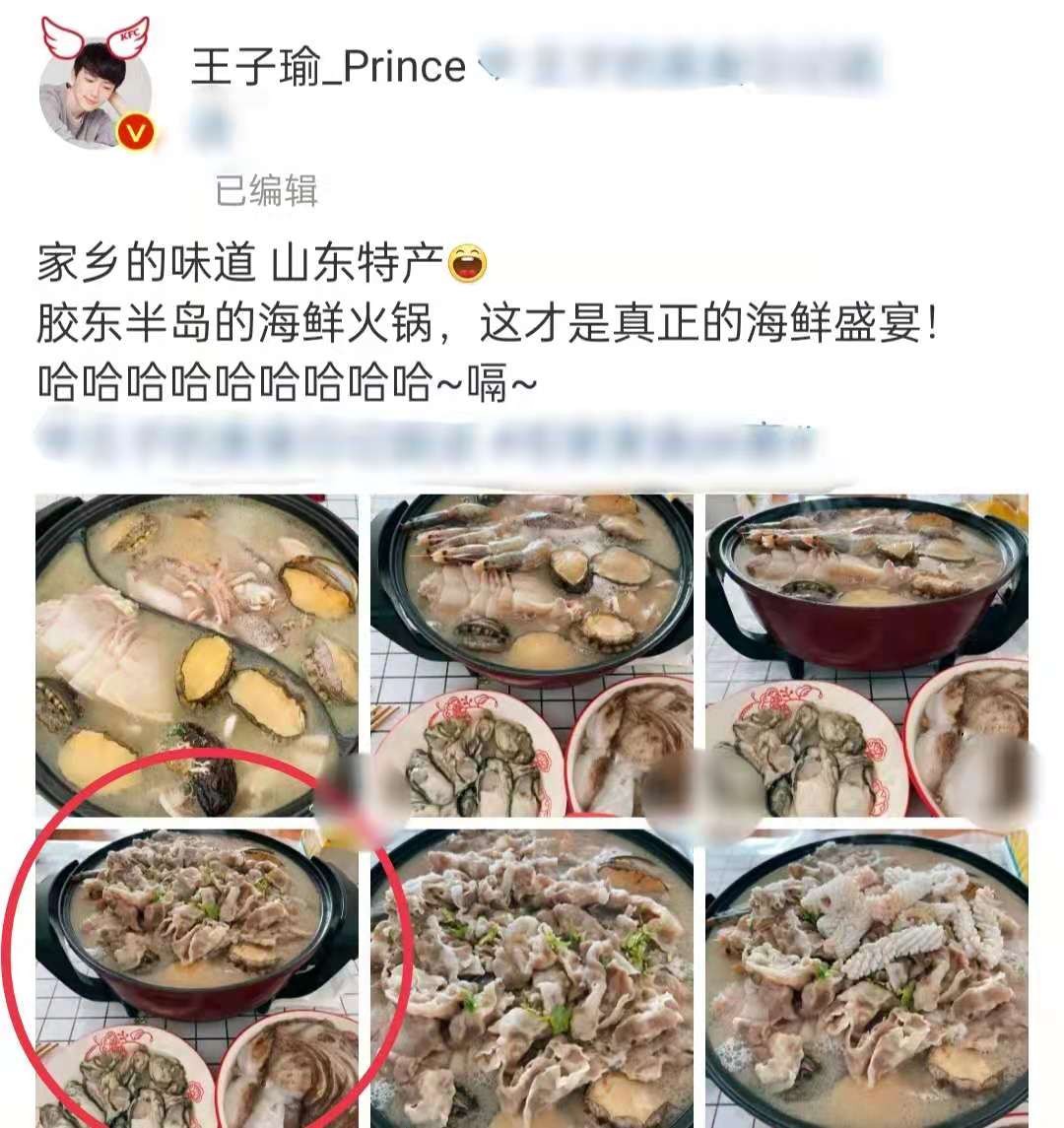Open the close-up photo of sliced meat with greens
This screenshot has width=1064, height=1128.
tap(531, 976)
